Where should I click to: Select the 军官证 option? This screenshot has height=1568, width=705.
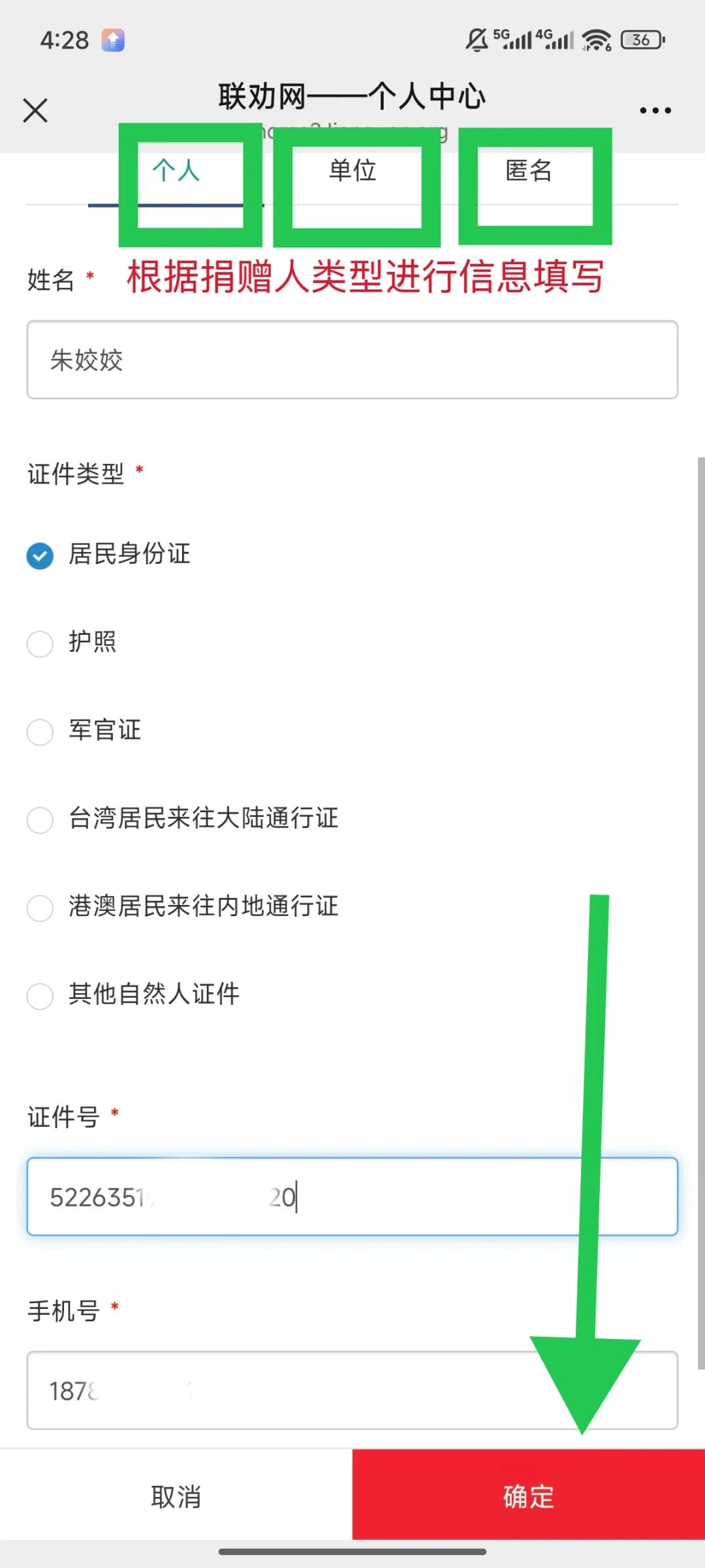coord(40,732)
